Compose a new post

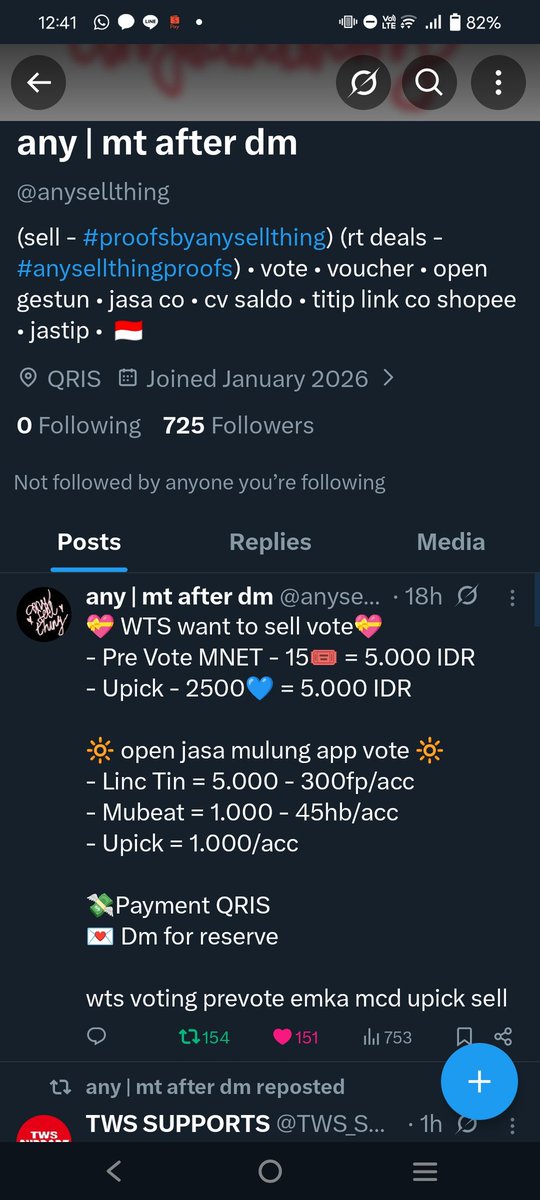pyautogui.click(x=479, y=1081)
